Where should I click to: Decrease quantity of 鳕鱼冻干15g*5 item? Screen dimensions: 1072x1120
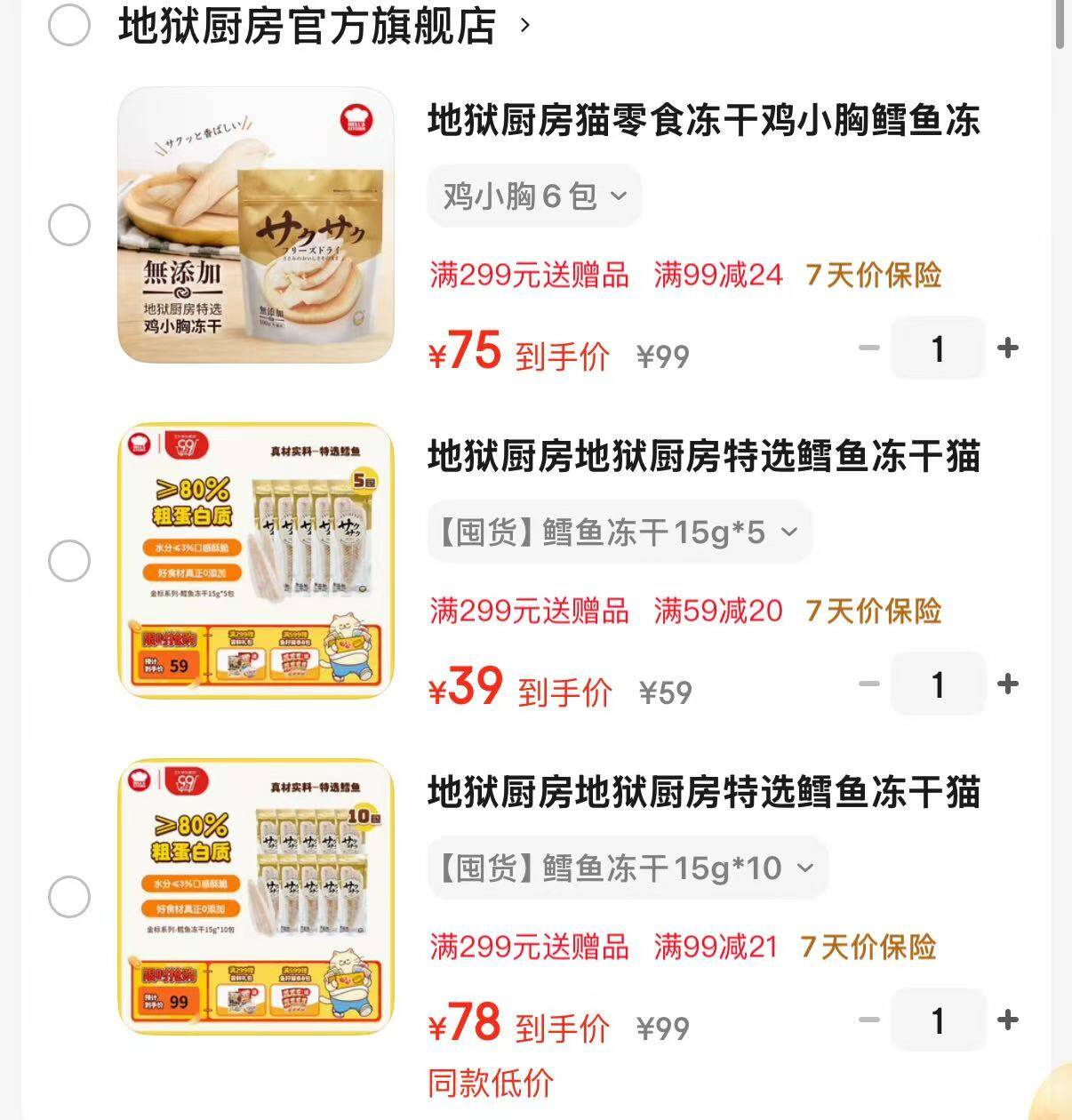click(x=867, y=684)
